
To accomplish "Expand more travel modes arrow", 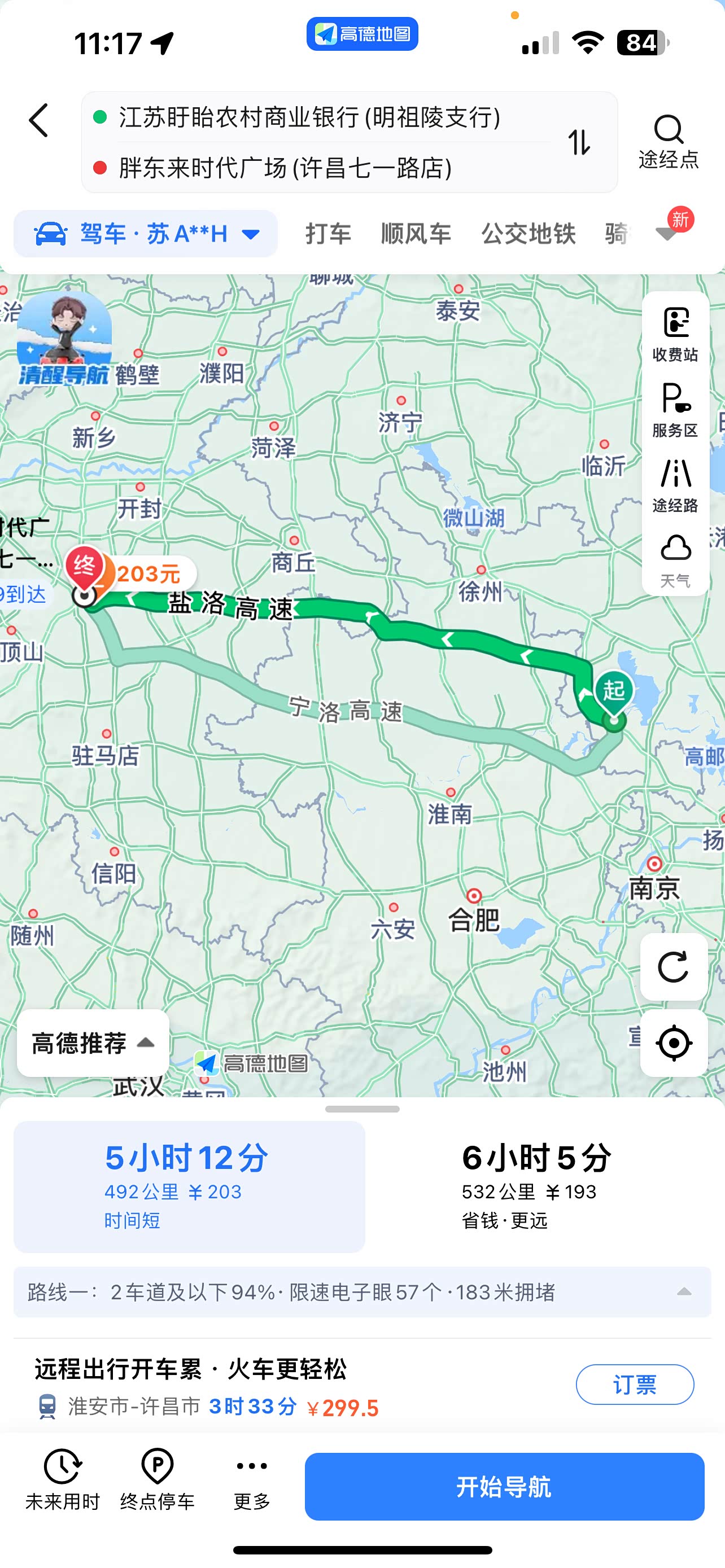I will (668, 233).
